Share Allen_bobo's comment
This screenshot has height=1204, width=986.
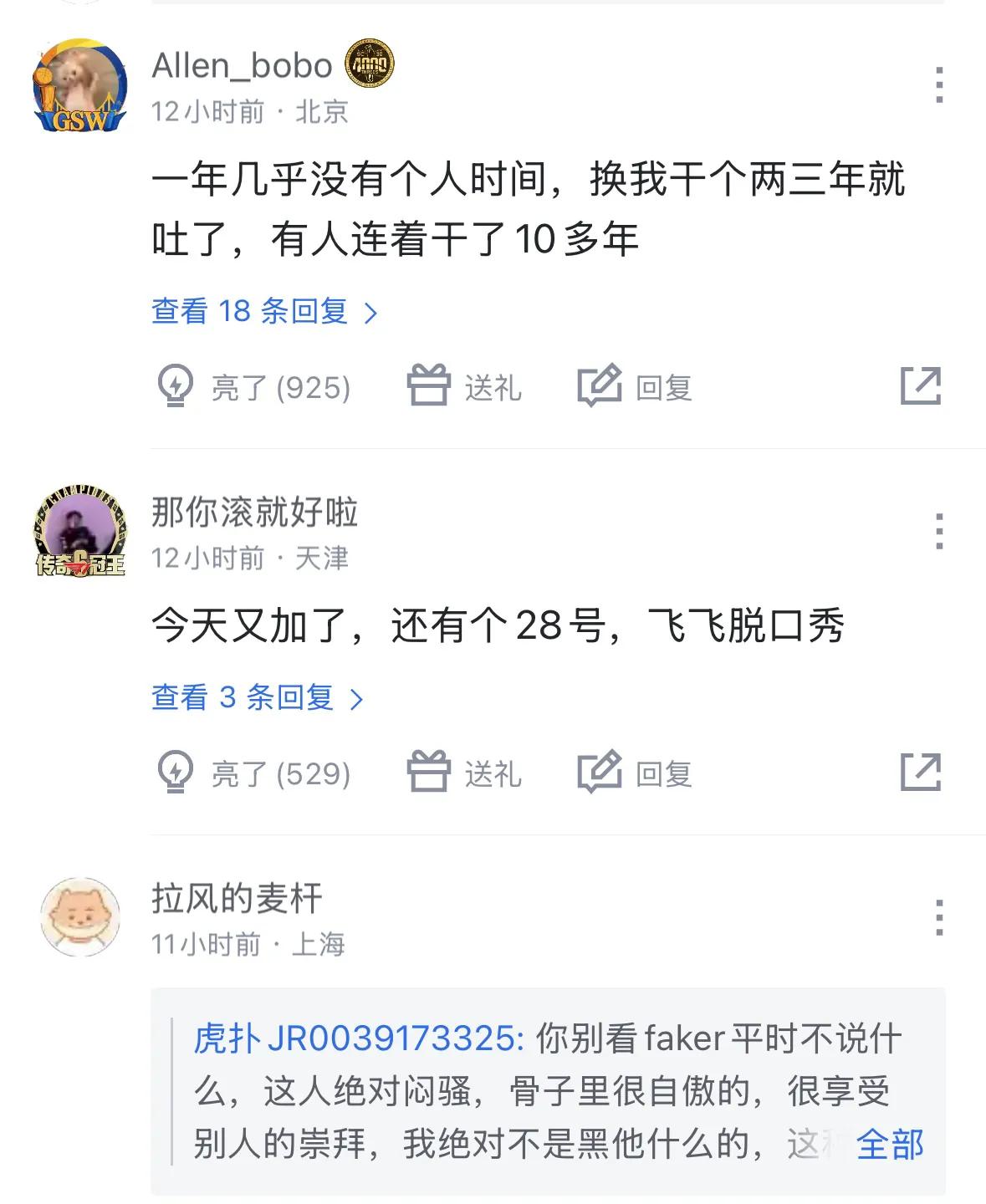pos(920,386)
